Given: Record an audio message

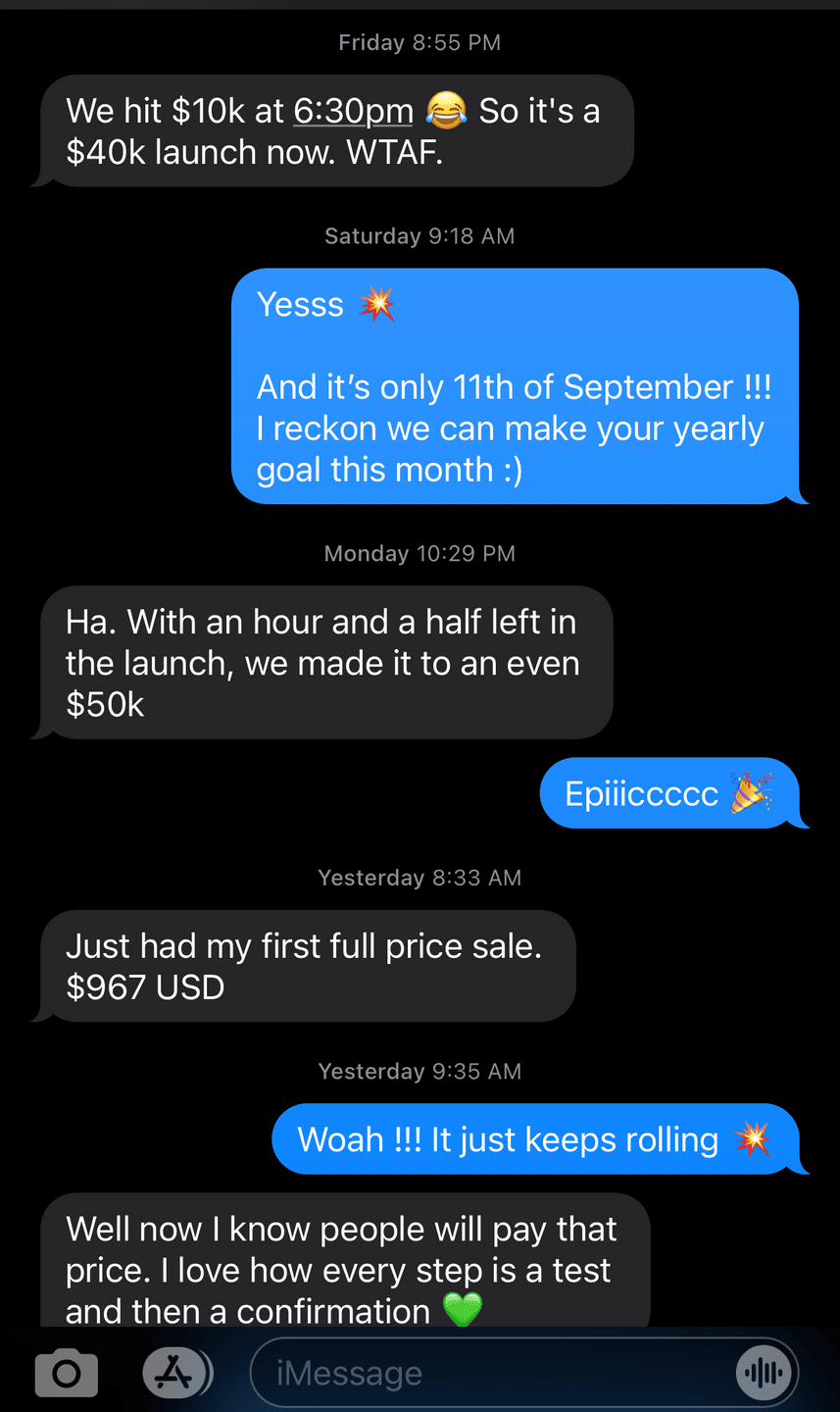Looking at the screenshot, I should tap(763, 1373).
